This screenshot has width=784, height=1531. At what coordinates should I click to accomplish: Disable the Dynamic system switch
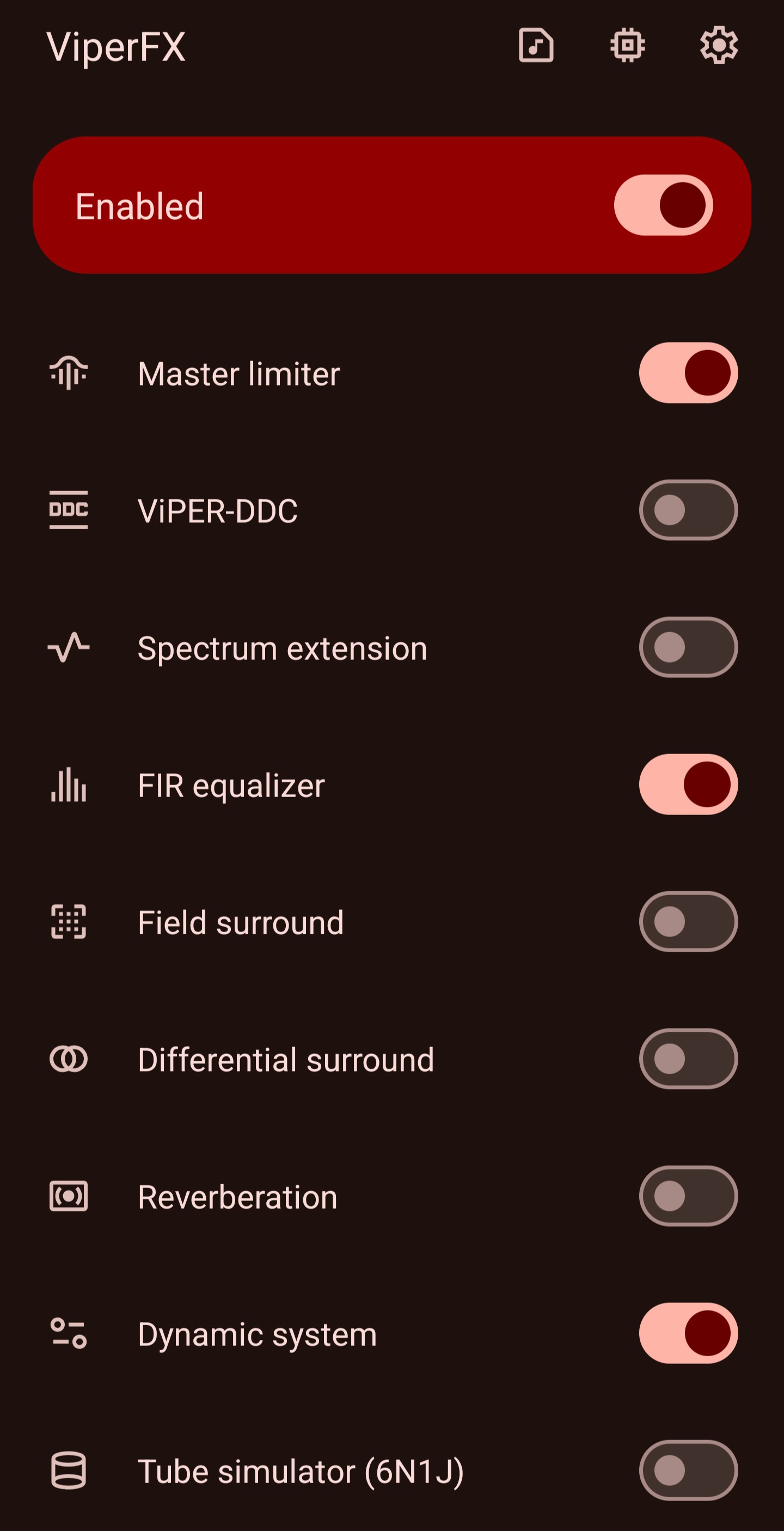688,1333
